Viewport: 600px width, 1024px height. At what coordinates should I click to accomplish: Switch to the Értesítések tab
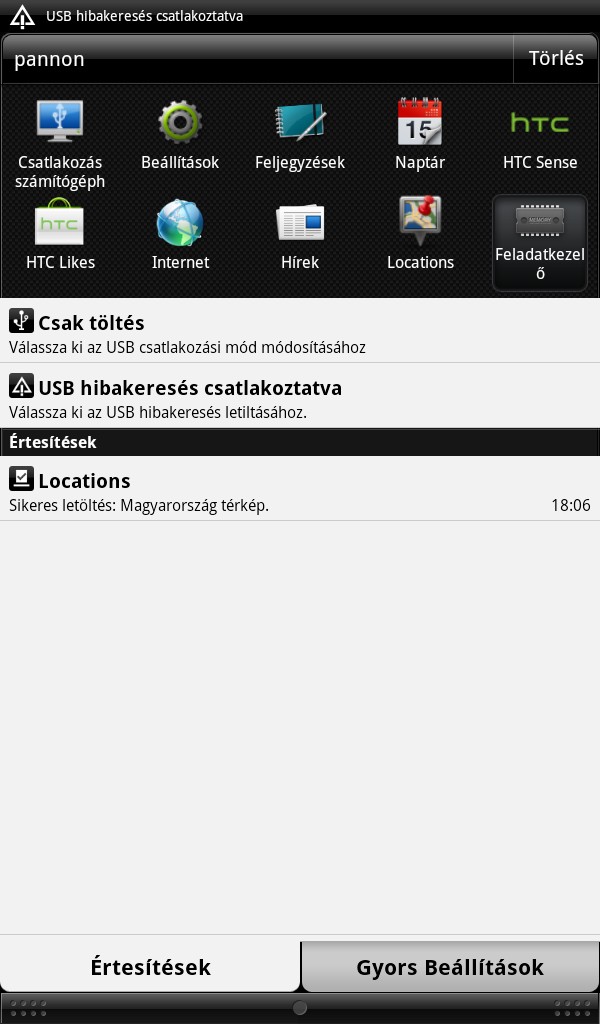click(150, 967)
